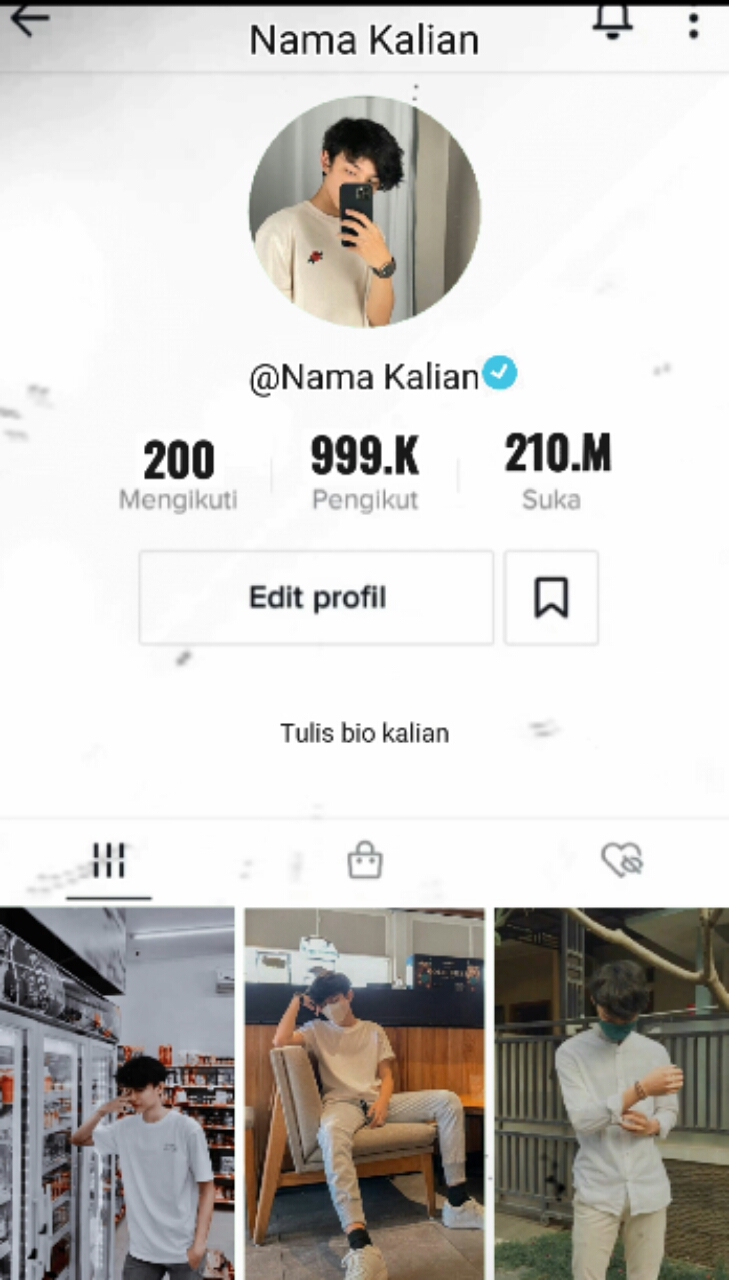729x1280 pixels.
Task: Go back using the top arrow
Action: 29,19
